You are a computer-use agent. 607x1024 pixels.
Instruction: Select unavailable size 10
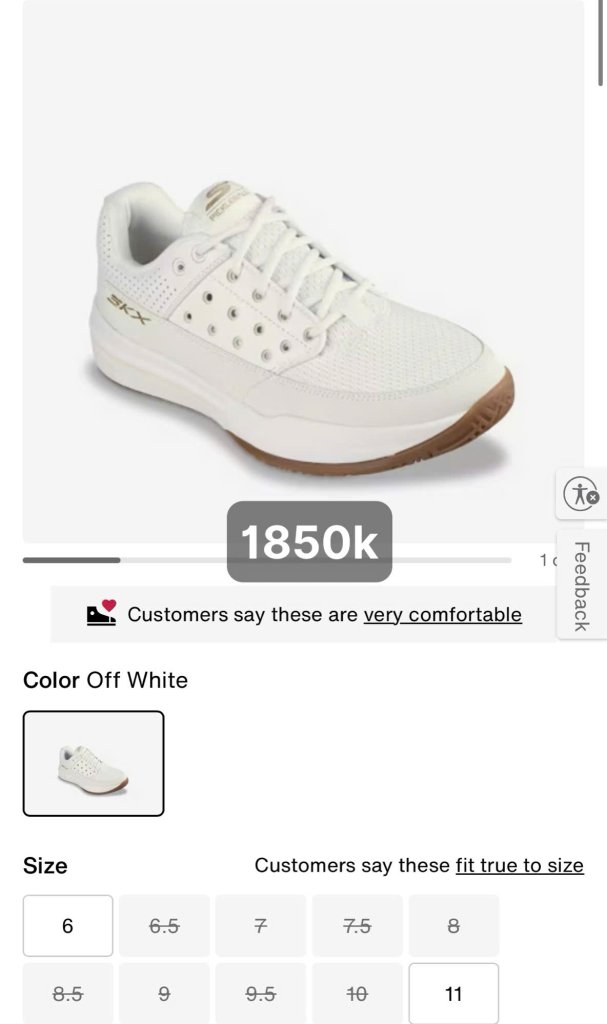click(357, 994)
